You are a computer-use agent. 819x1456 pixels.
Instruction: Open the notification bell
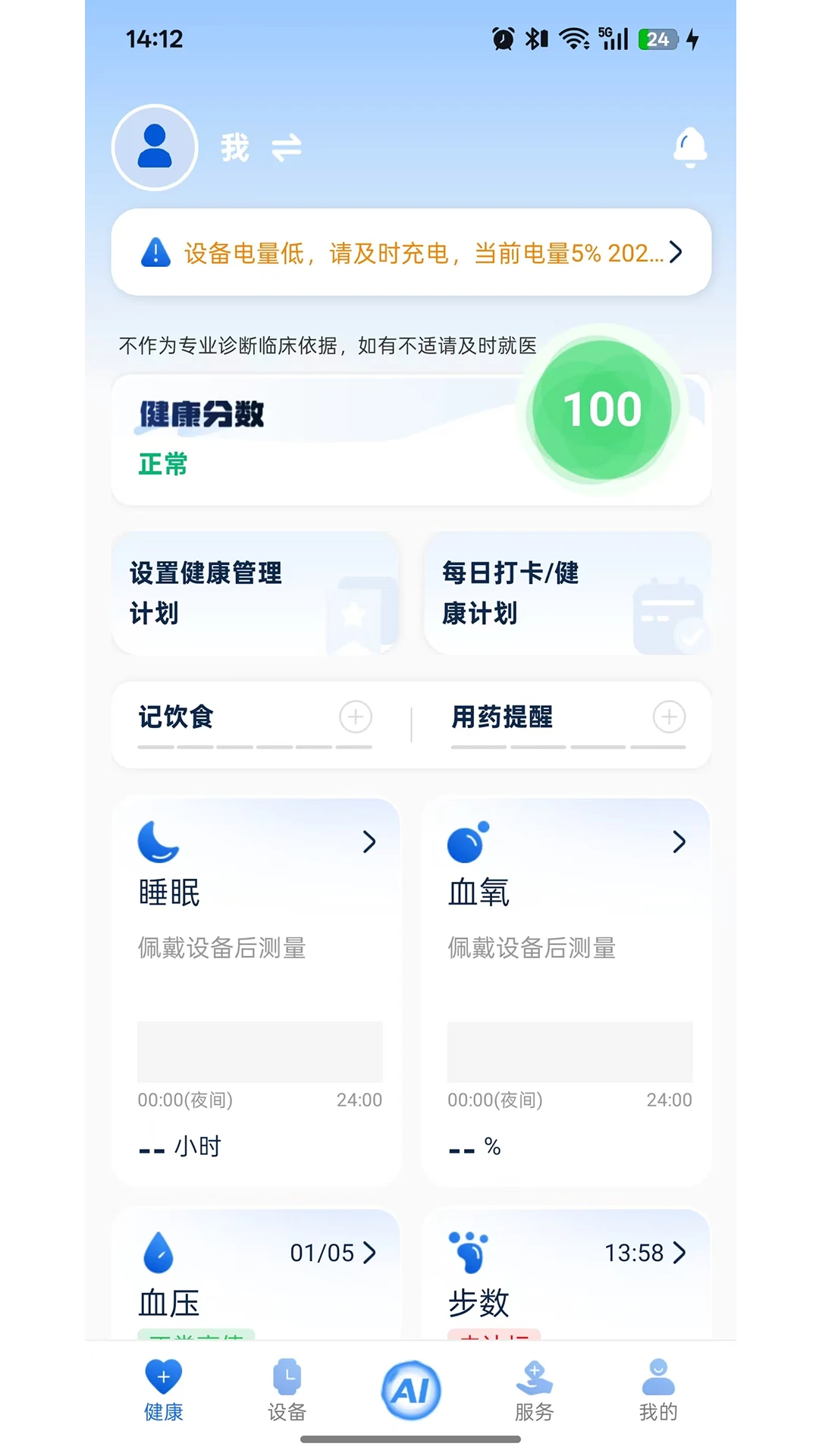689,147
